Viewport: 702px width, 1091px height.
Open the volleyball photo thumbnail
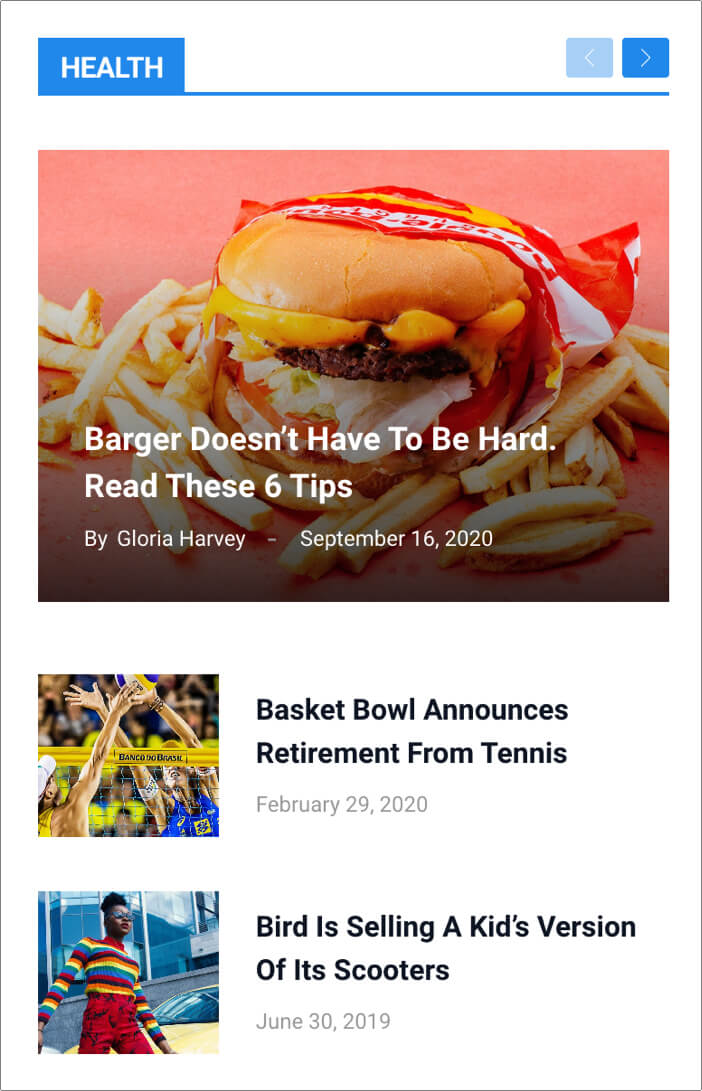click(128, 755)
